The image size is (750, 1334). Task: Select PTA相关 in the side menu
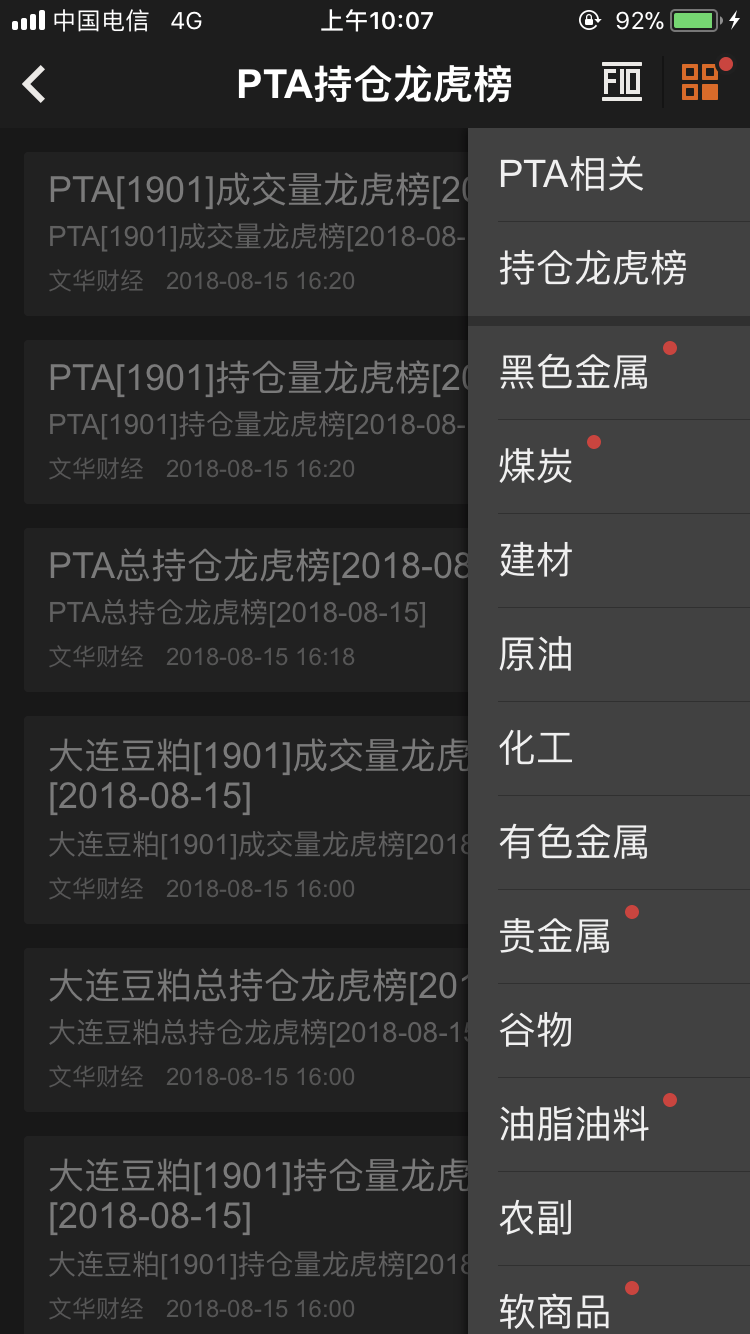point(571,174)
